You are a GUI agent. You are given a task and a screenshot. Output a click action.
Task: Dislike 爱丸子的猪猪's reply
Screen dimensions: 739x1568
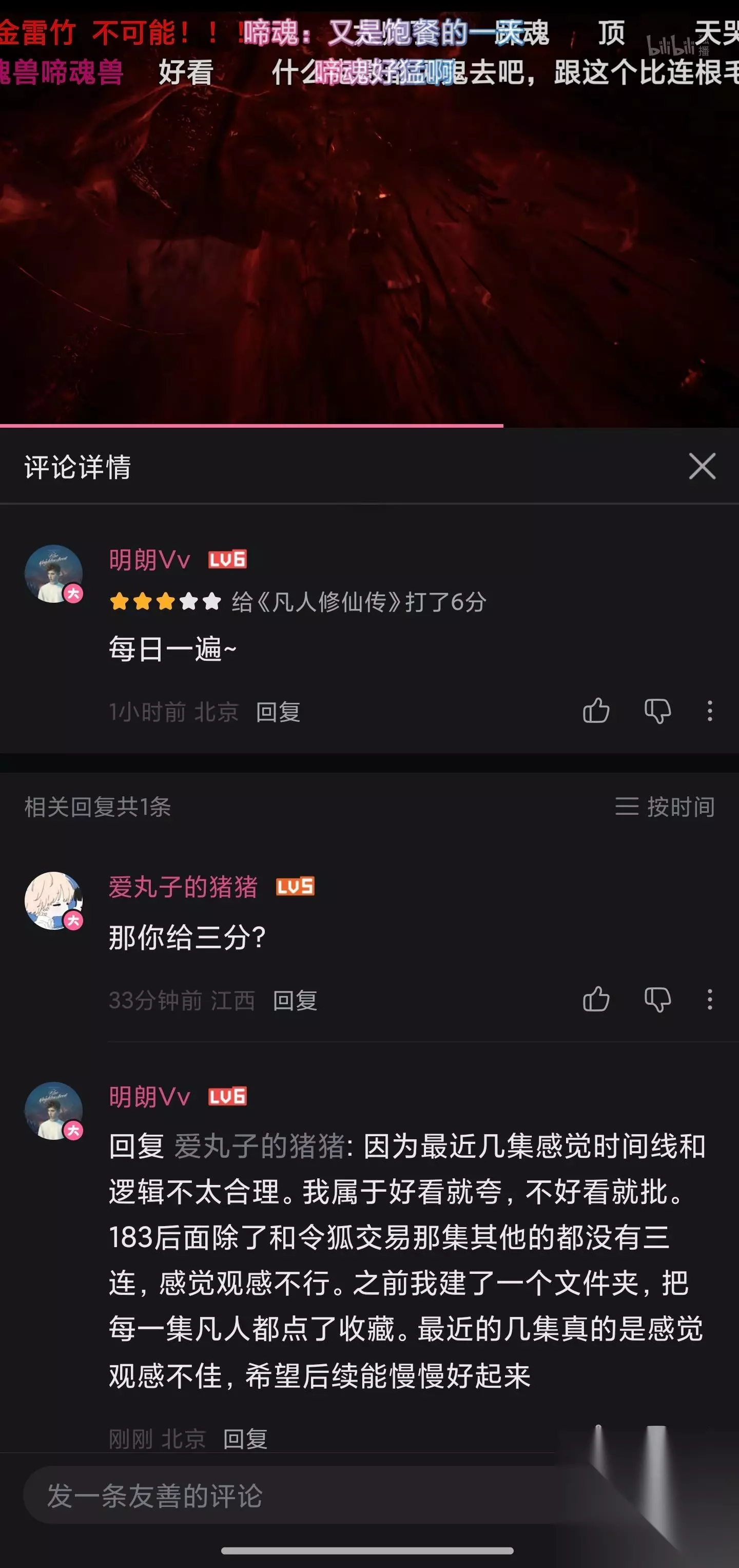(657, 999)
